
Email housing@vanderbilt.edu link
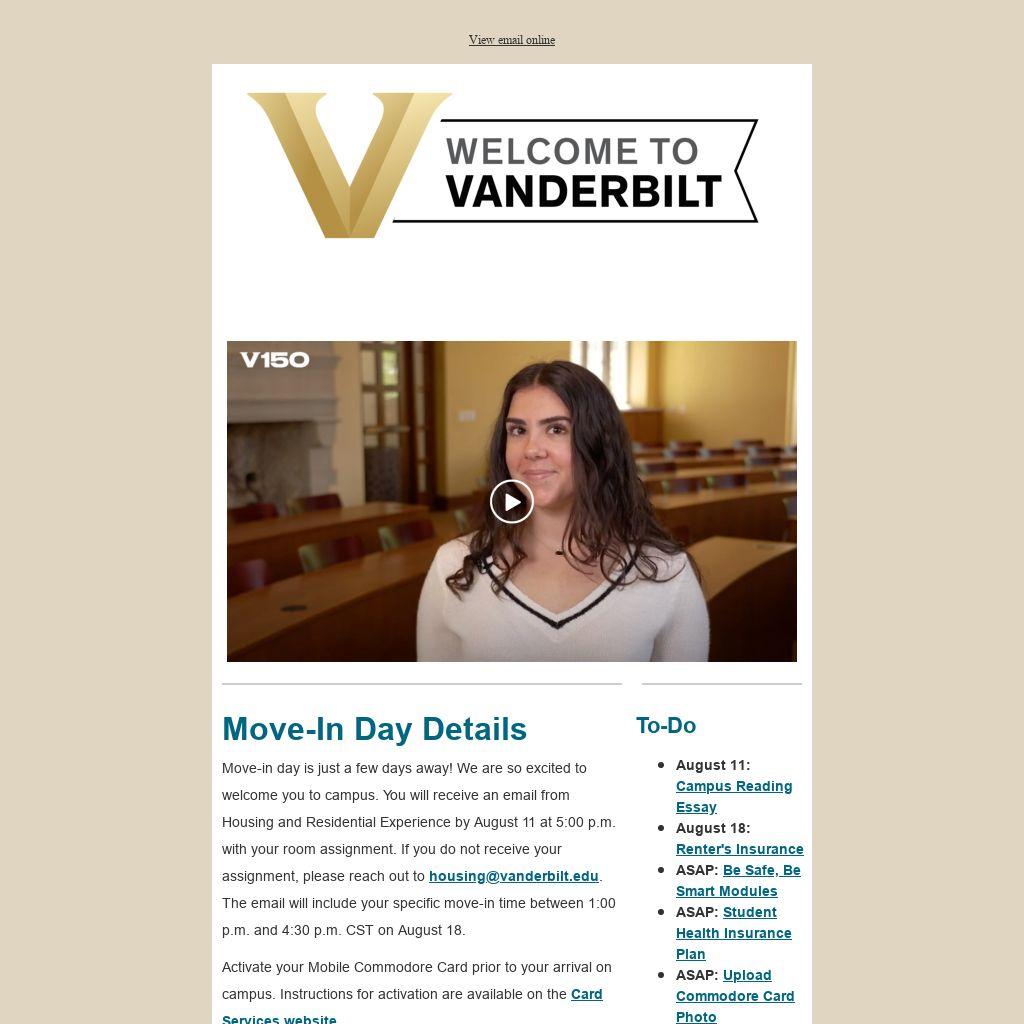[513, 876]
